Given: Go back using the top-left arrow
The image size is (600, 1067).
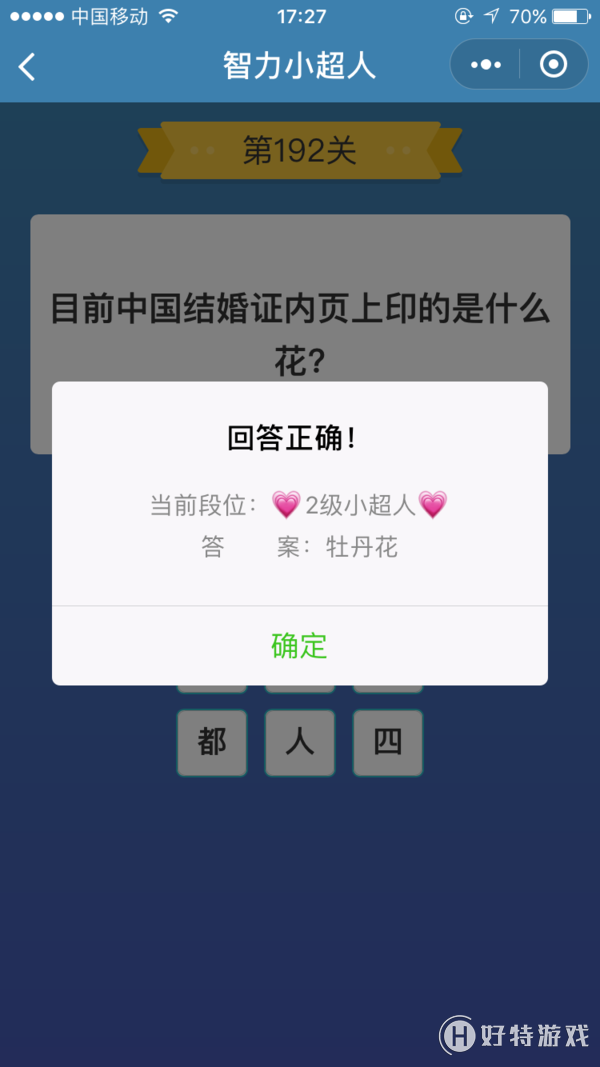Looking at the screenshot, I should [27, 66].
